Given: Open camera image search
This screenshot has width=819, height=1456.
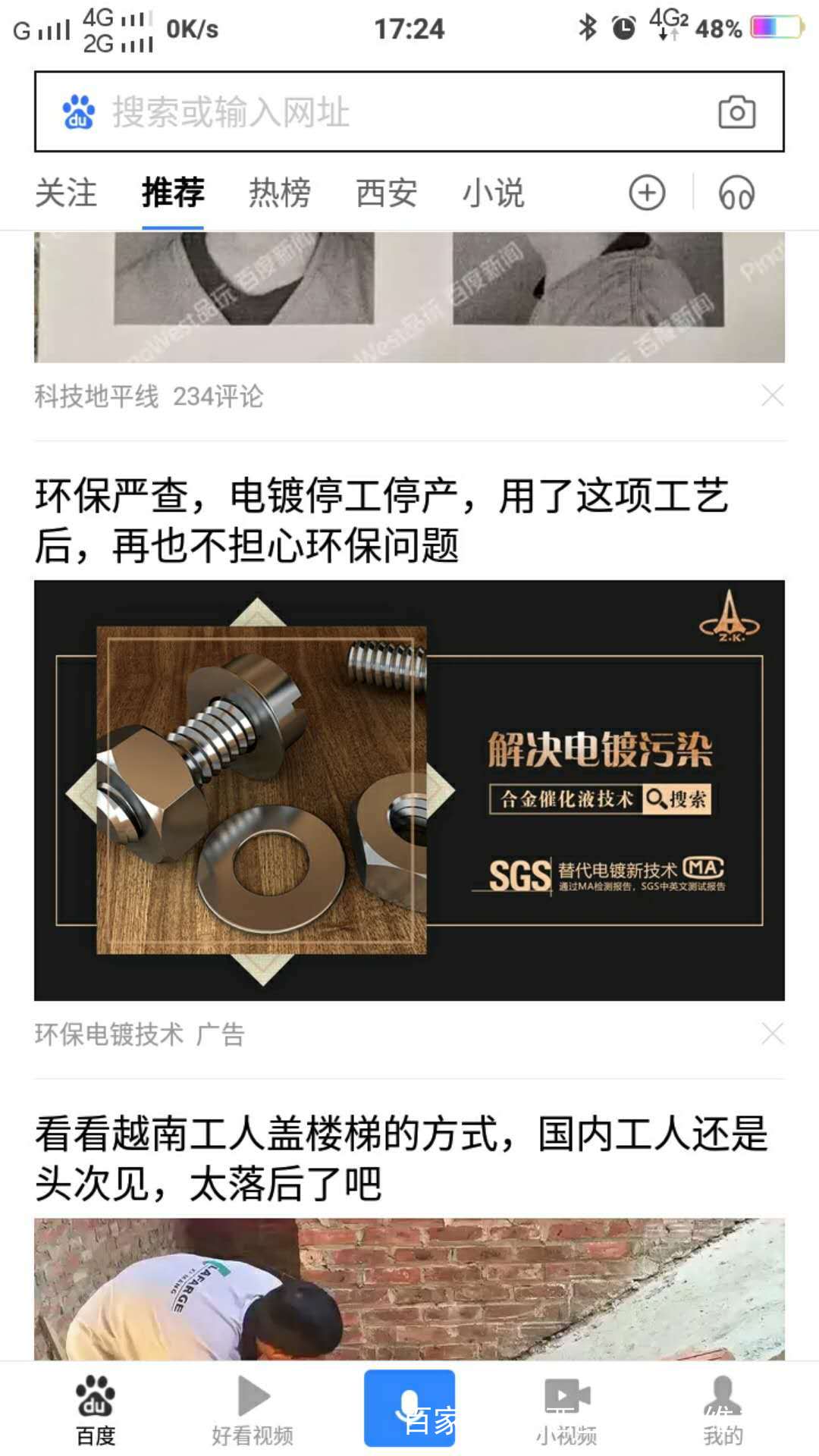Looking at the screenshot, I should [736, 112].
